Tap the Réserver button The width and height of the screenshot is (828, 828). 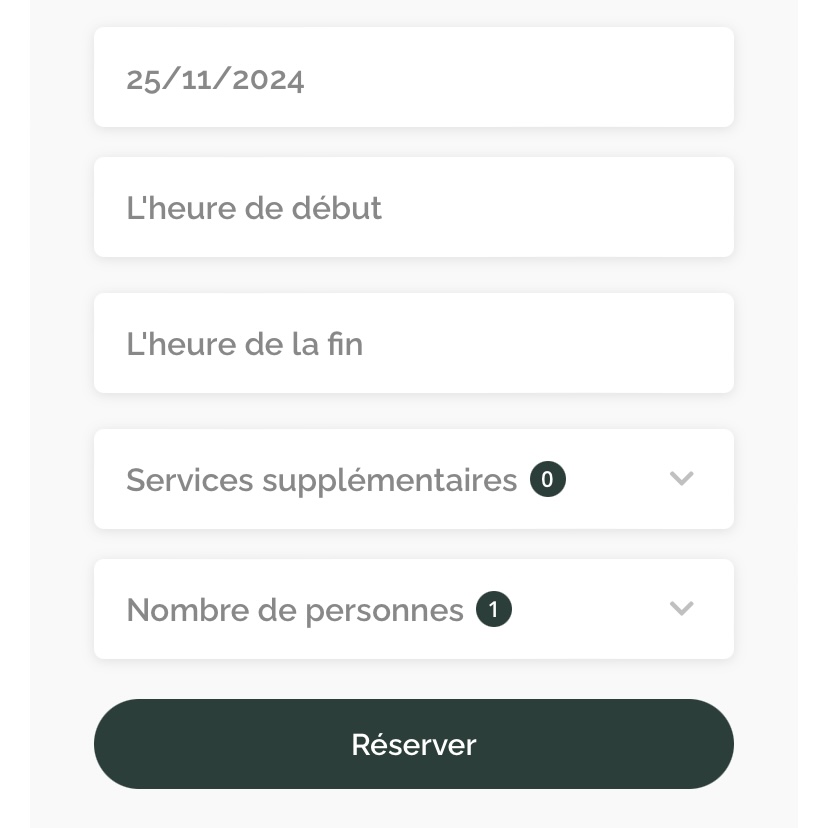click(x=413, y=744)
